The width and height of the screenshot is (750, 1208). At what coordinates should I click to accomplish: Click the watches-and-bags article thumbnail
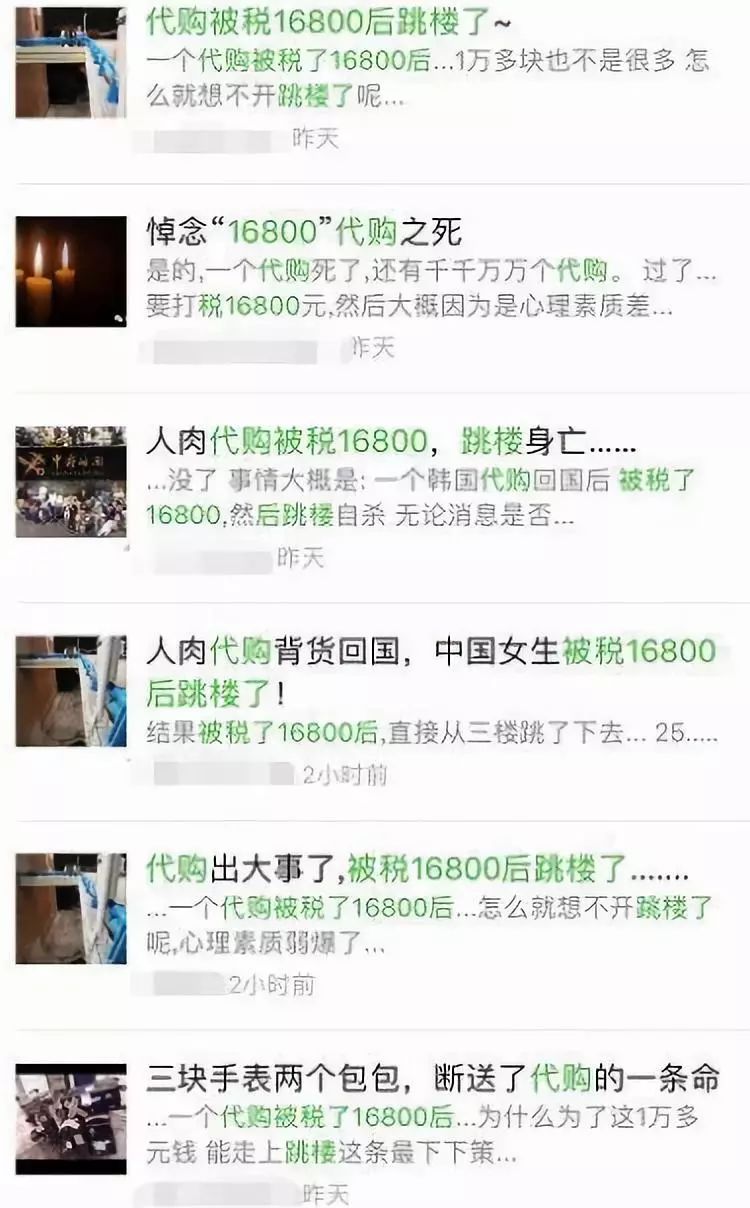[68, 1120]
